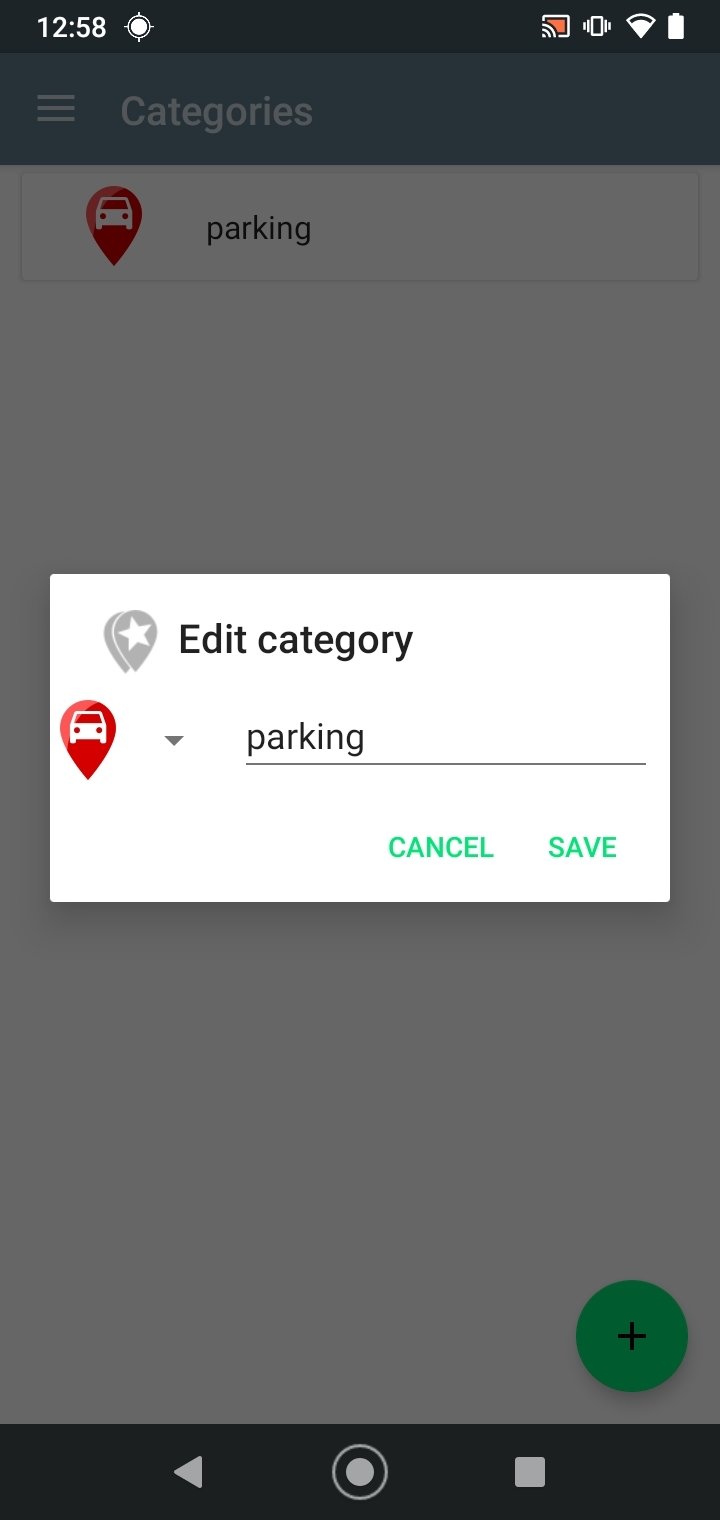This screenshot has height=1520, width=720.
Task: Edit the category name field
Action: click(445, 738)
